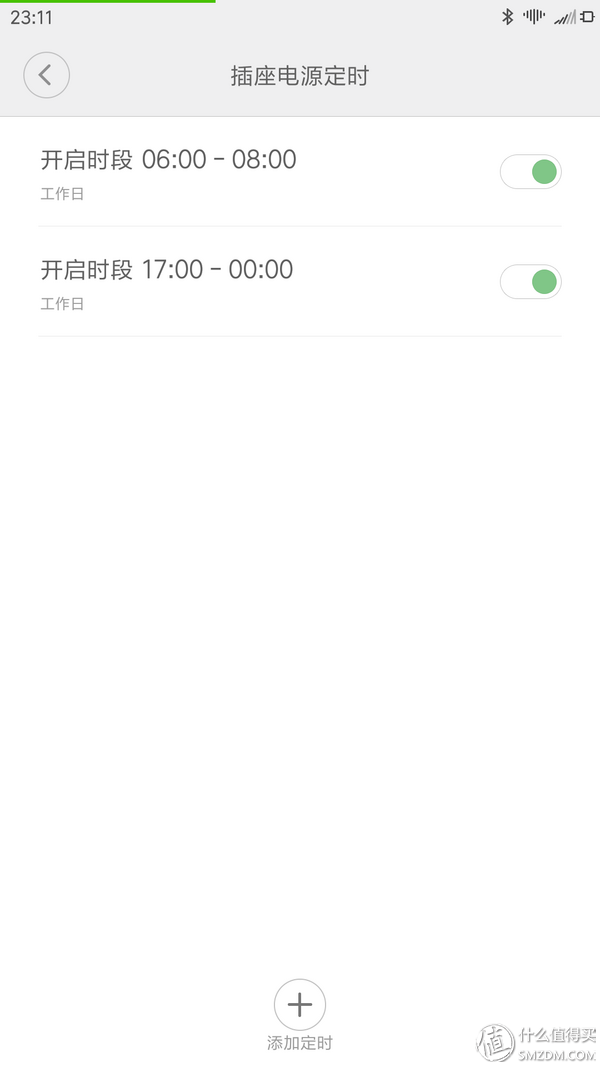The height and width of the screenshot is (1067, 600).
Task: Turn off the 17:00 - 00:00 timer
Action: click(x=531, y=282)
